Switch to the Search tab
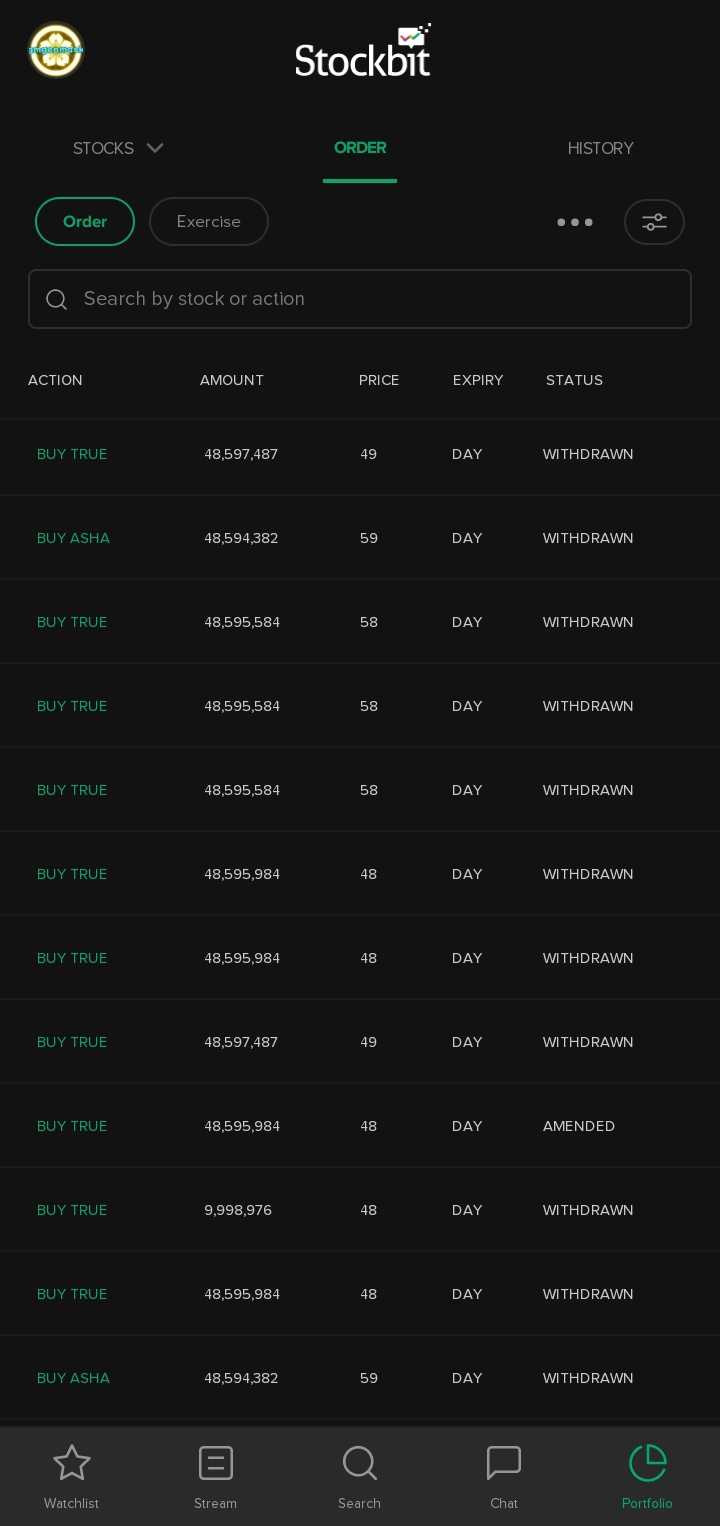 (360, 1476)
